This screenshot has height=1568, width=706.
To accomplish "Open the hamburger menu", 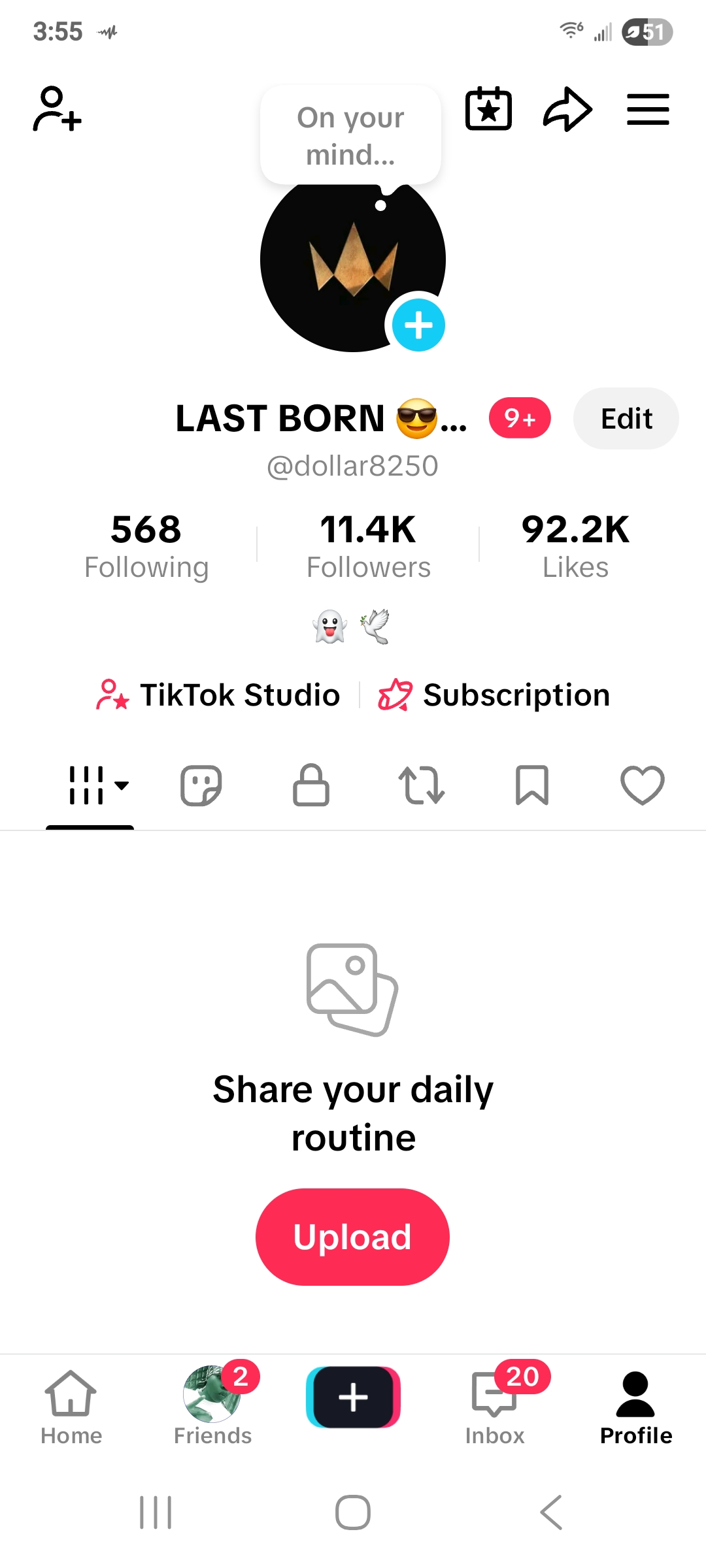I will (648, 109).
